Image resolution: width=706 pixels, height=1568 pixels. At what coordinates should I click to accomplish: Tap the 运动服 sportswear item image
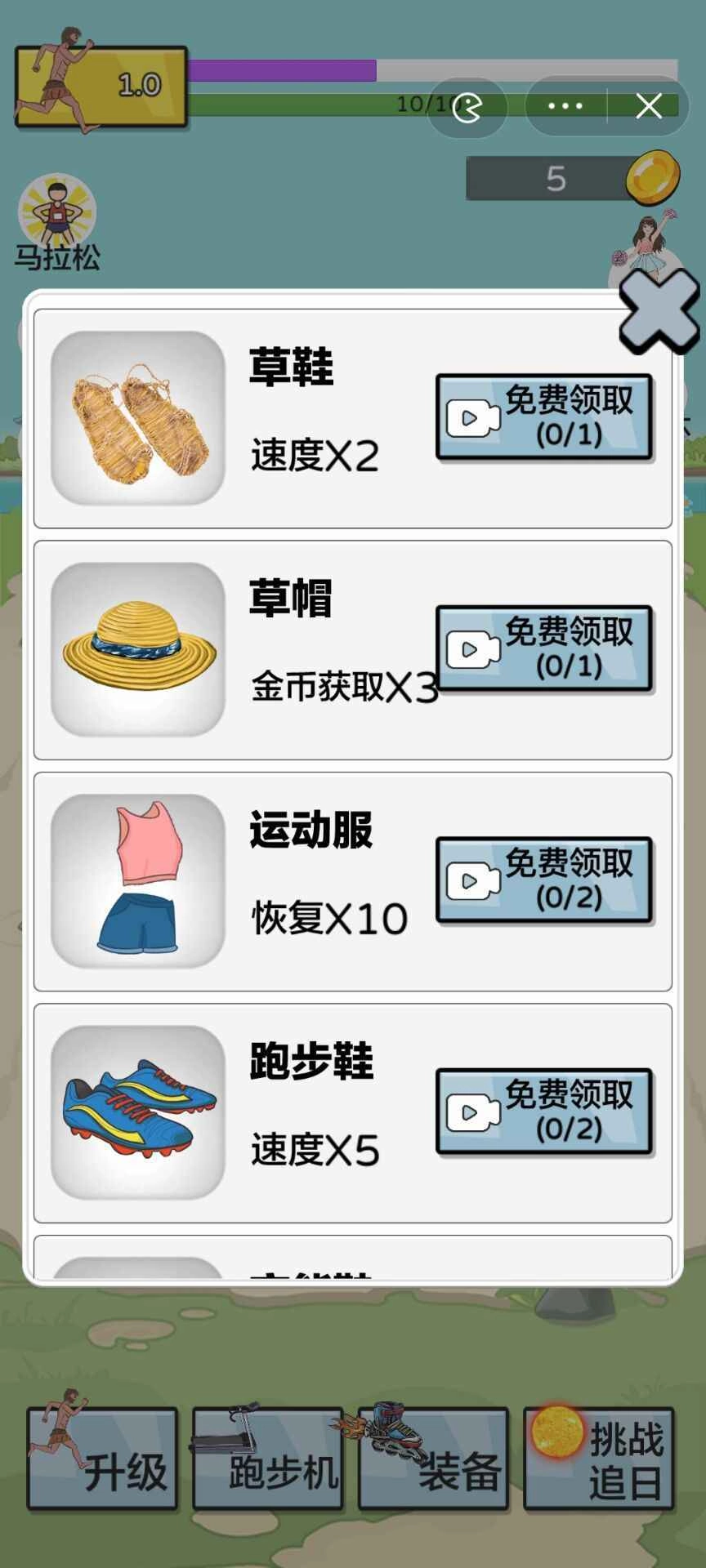pyautogui.click(x=137, y=880)
